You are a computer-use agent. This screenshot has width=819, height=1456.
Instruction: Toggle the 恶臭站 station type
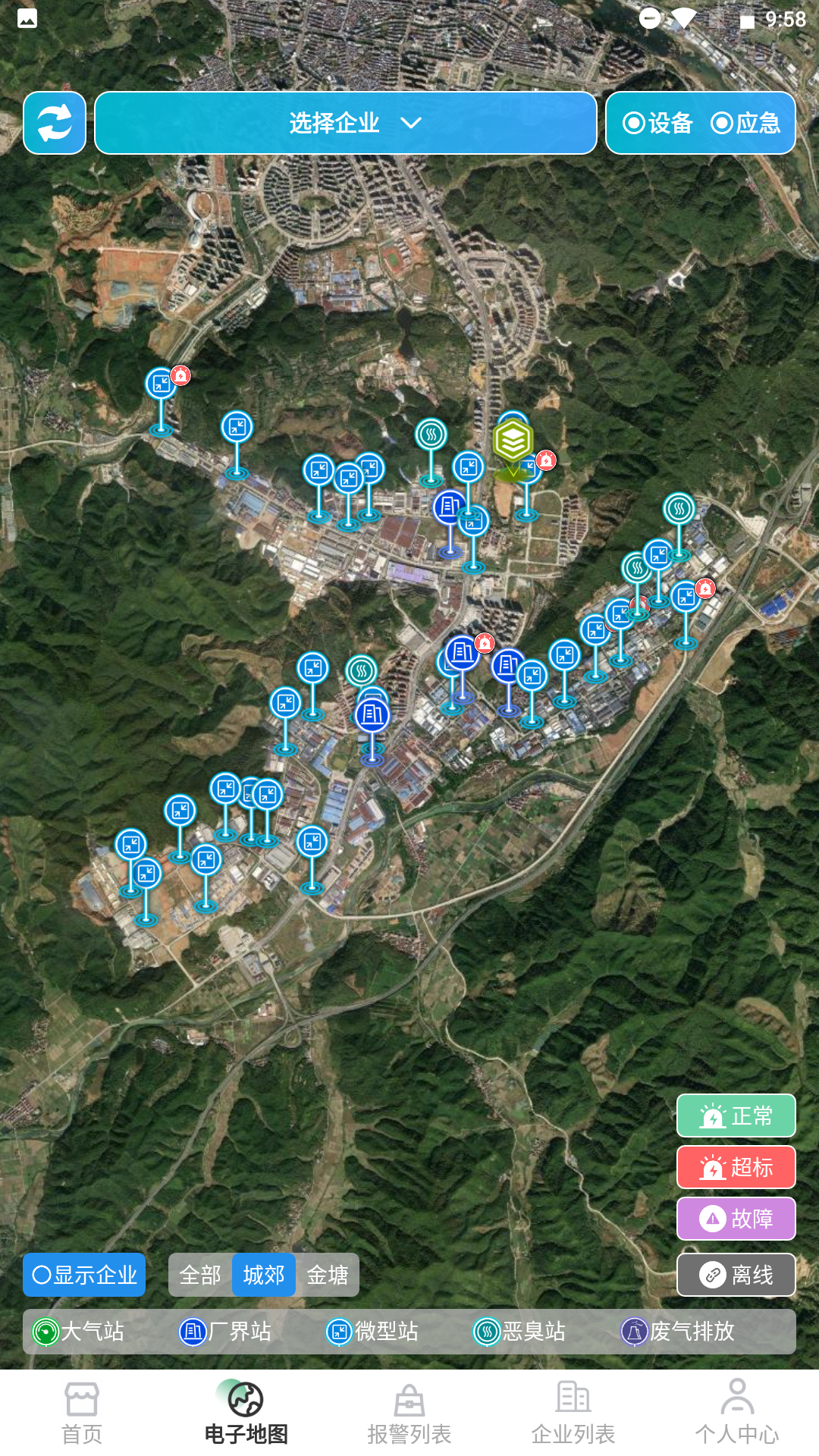[519, 1331]
